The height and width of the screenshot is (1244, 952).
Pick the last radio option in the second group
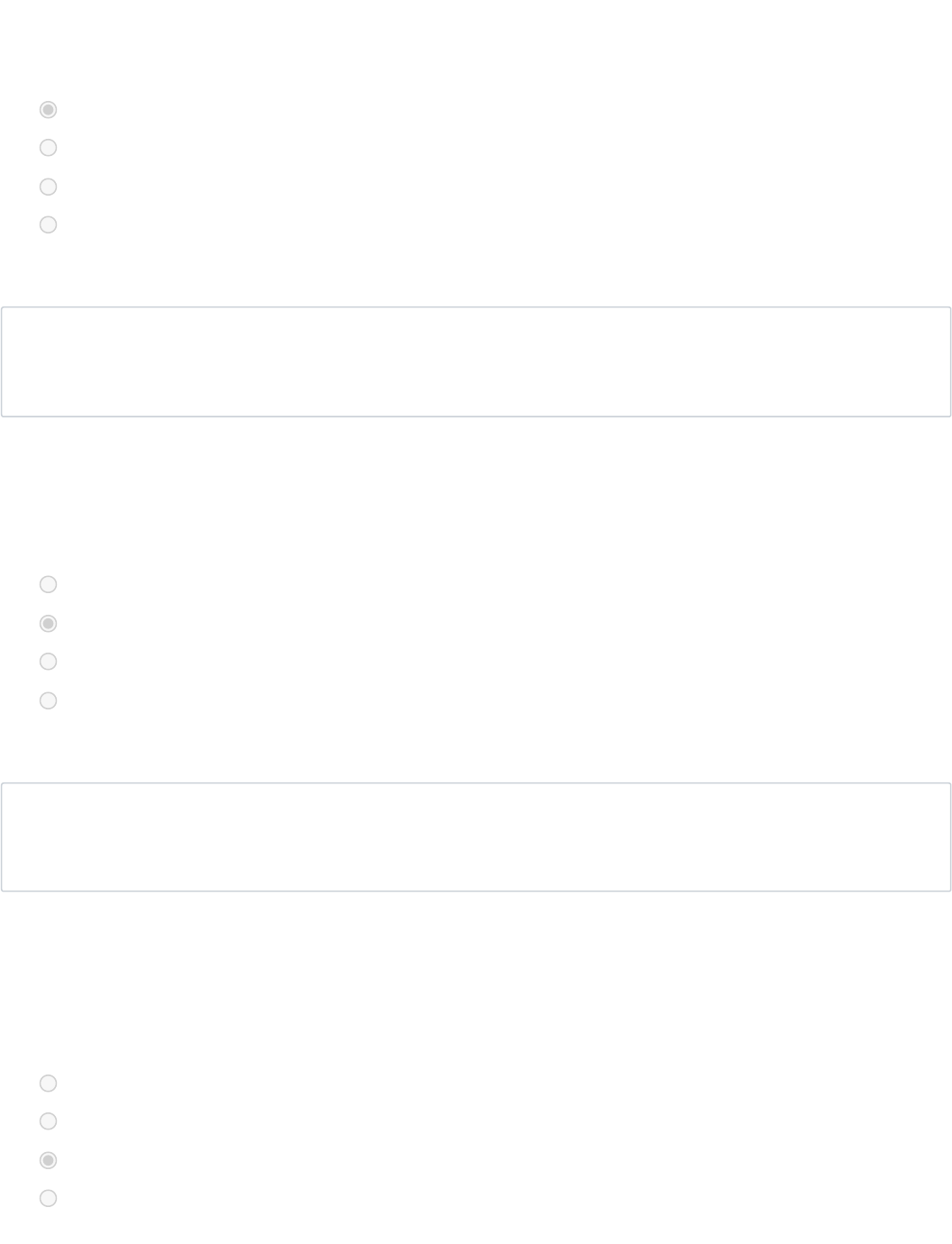49,700
